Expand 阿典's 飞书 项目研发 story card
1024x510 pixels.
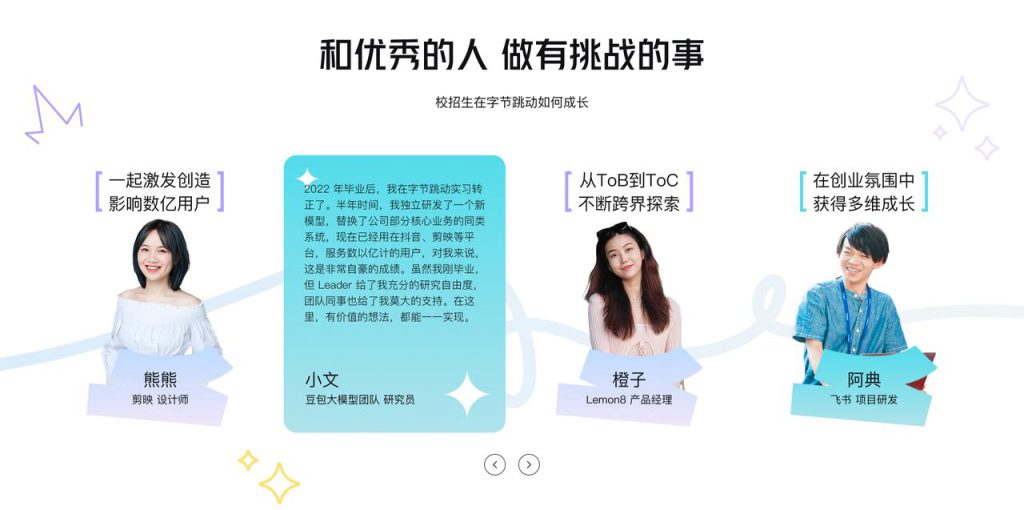tap(863, 300)
